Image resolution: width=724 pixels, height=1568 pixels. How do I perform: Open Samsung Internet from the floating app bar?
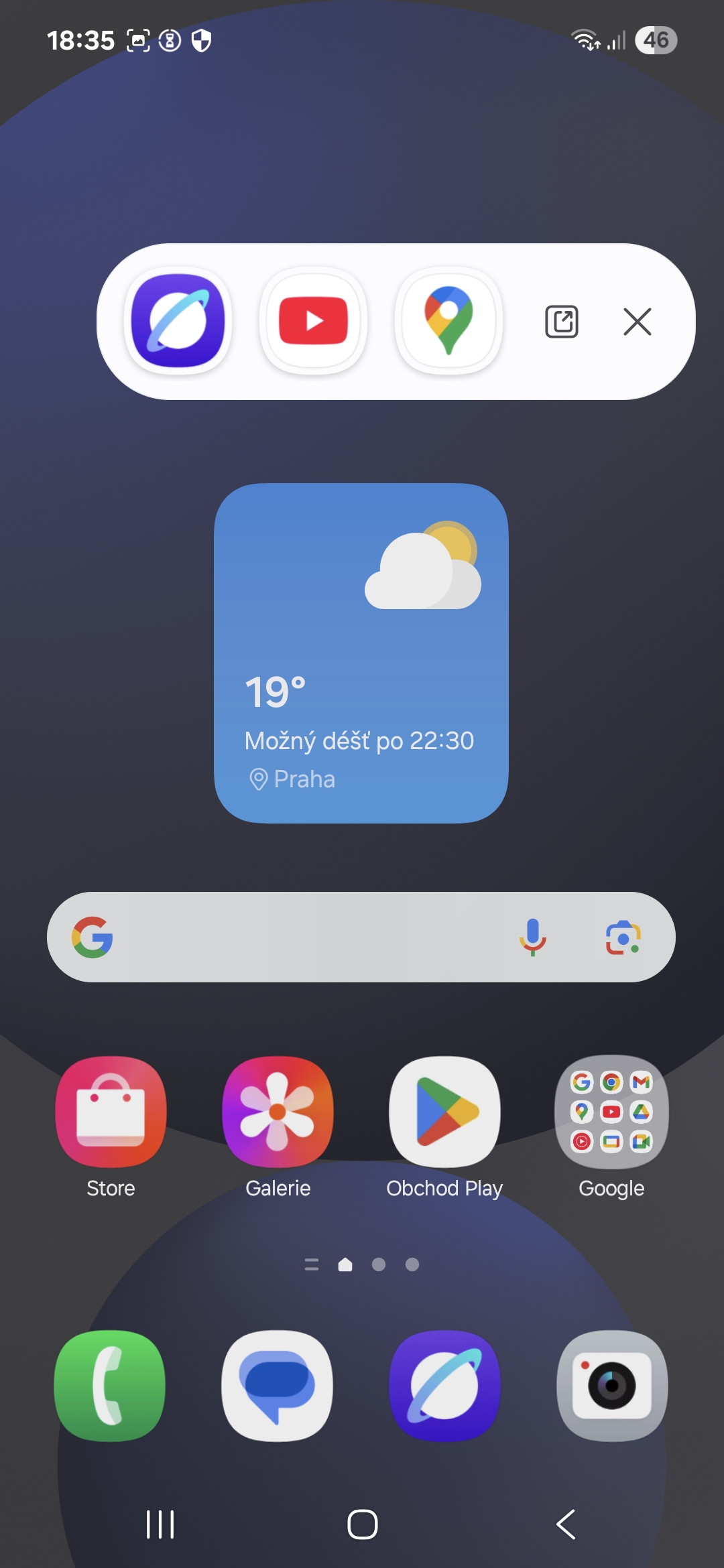(x=178, y=321)
